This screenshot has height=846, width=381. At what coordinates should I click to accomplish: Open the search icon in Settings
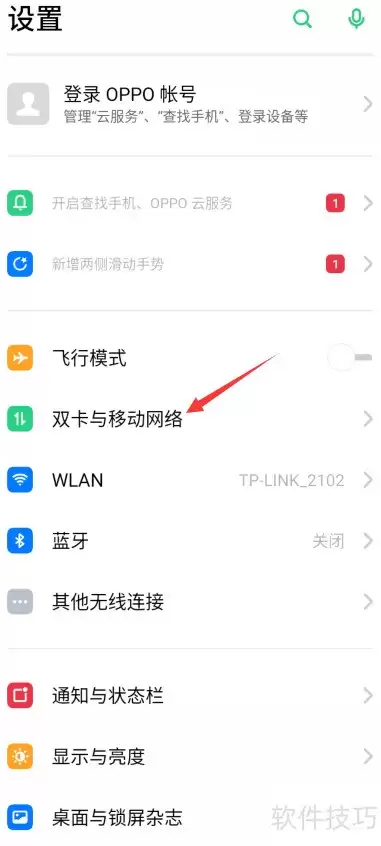[303, 19]
